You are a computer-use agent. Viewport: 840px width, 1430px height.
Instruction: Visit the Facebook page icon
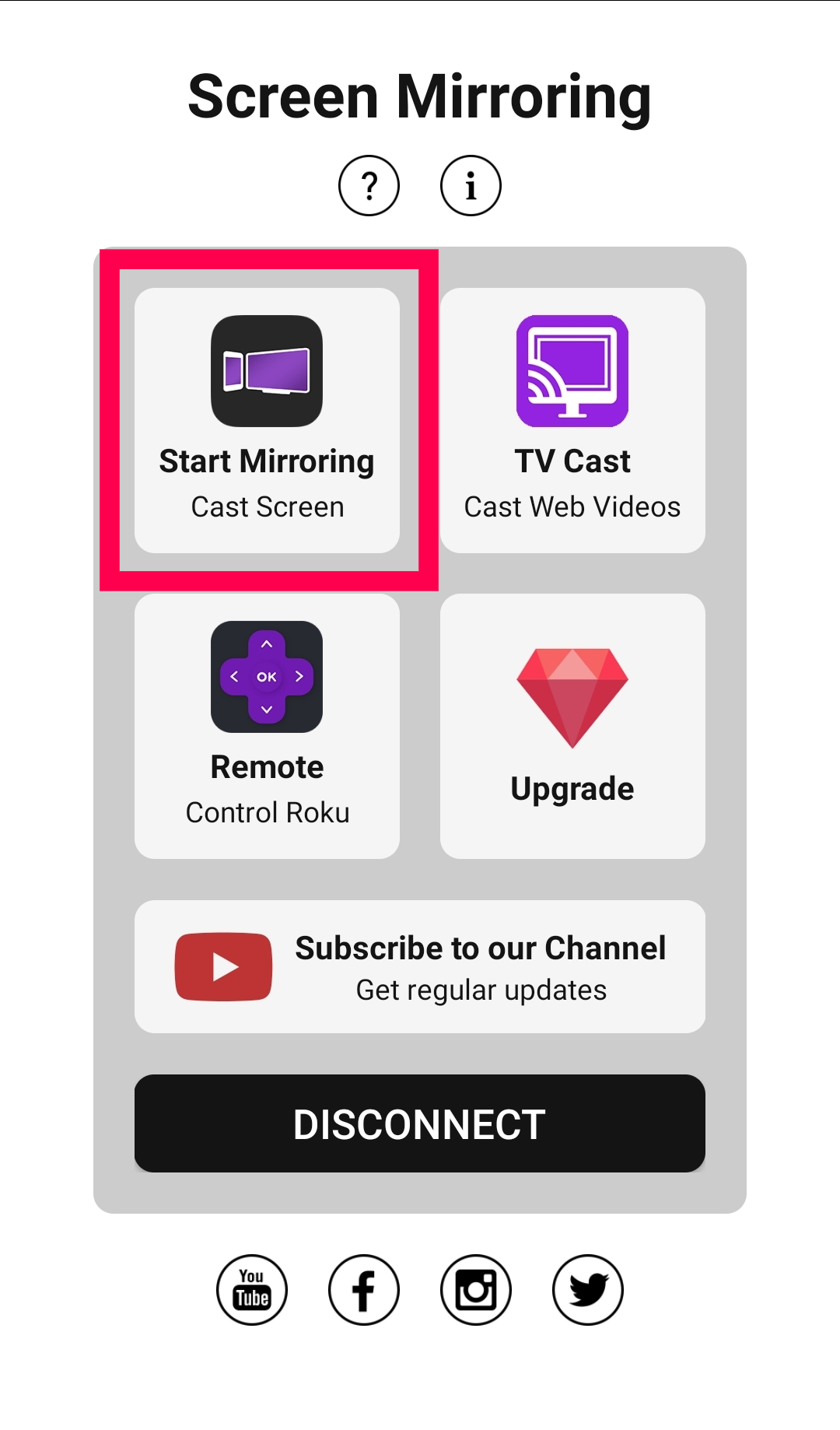(364, 1290)
